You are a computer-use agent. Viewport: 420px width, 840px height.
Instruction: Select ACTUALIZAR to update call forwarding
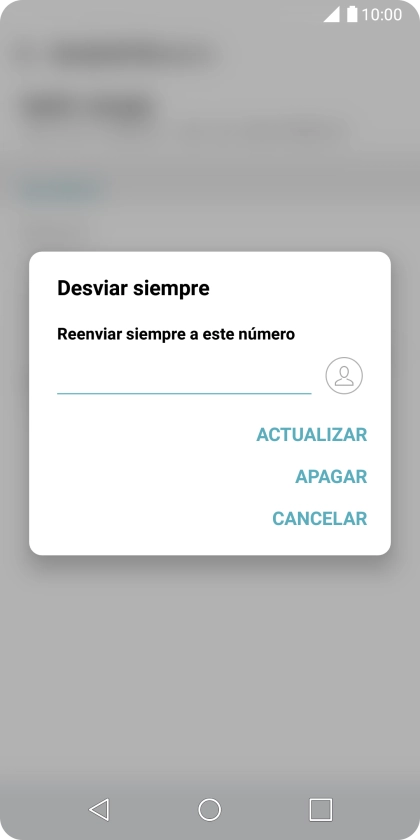311,434
